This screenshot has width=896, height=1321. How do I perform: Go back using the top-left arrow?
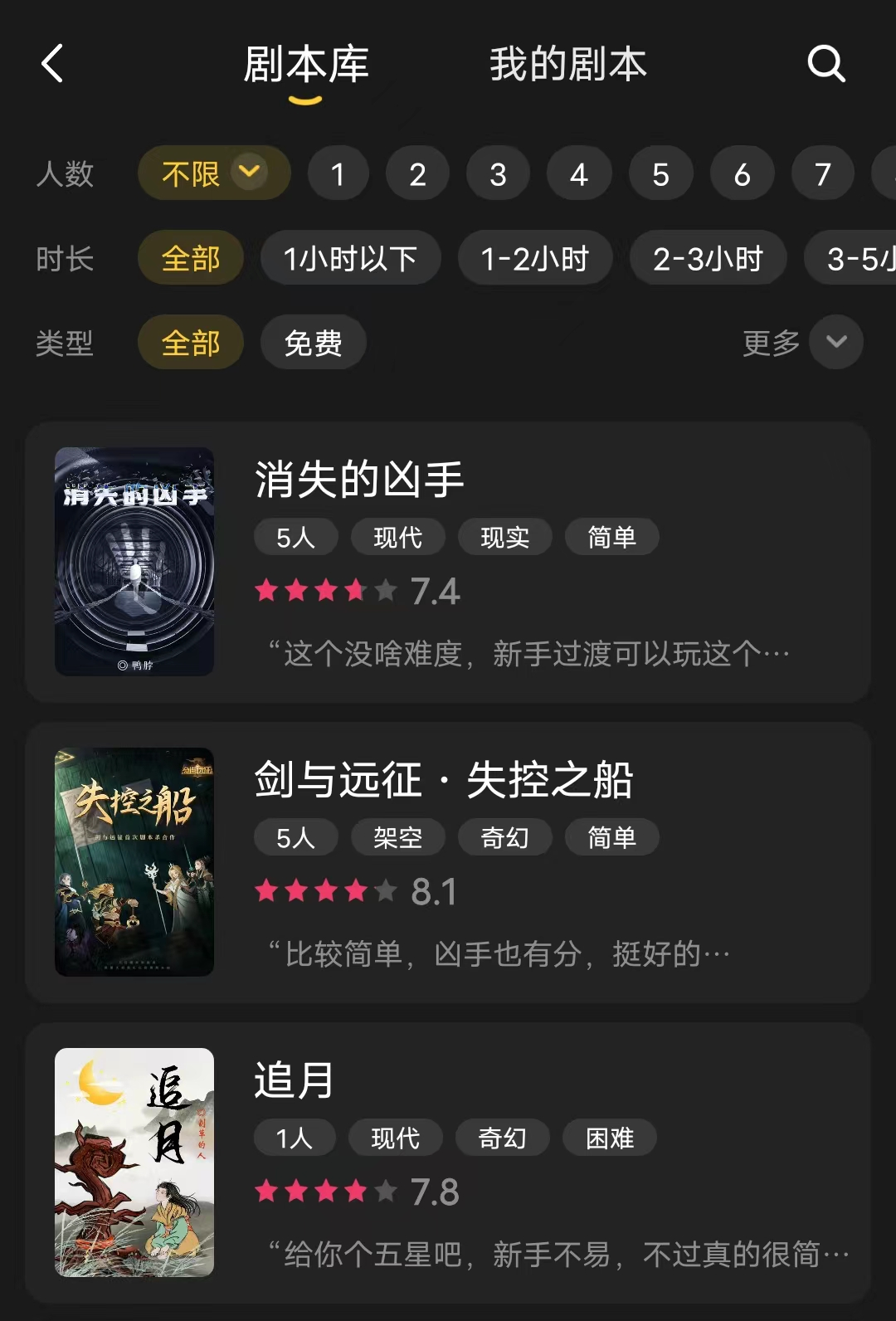tap(52, 64)
